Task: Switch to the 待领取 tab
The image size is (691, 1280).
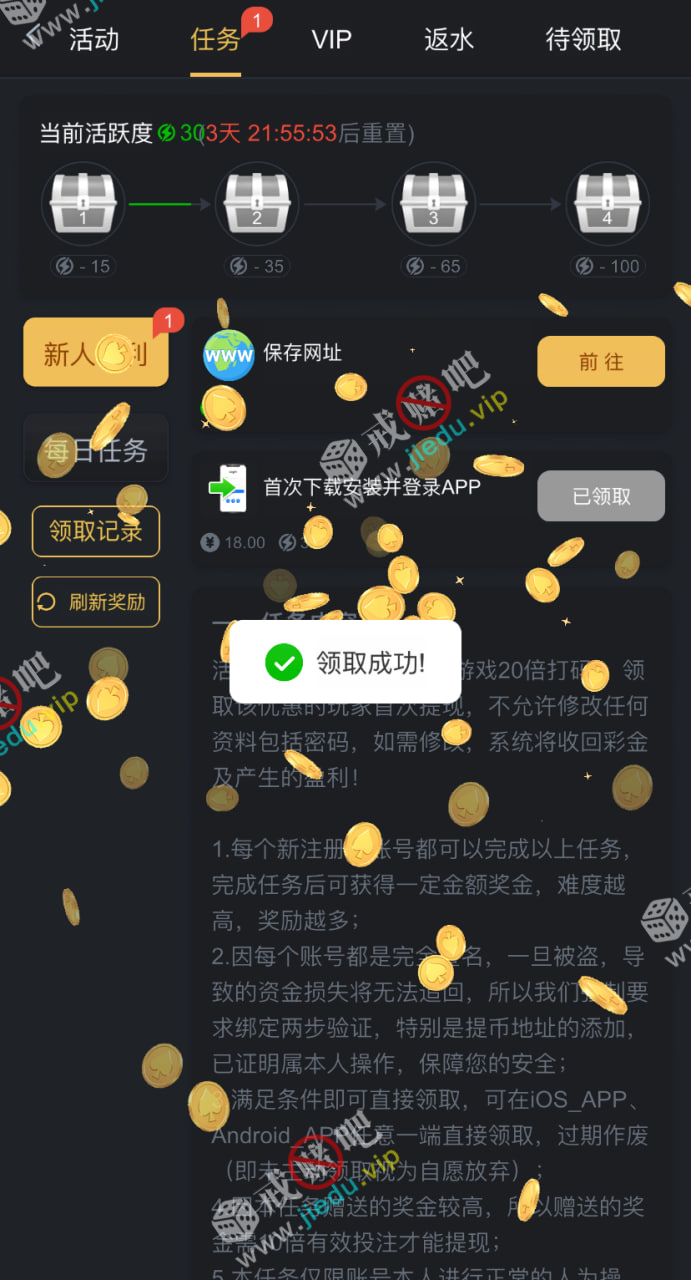Action: point(583,40)
